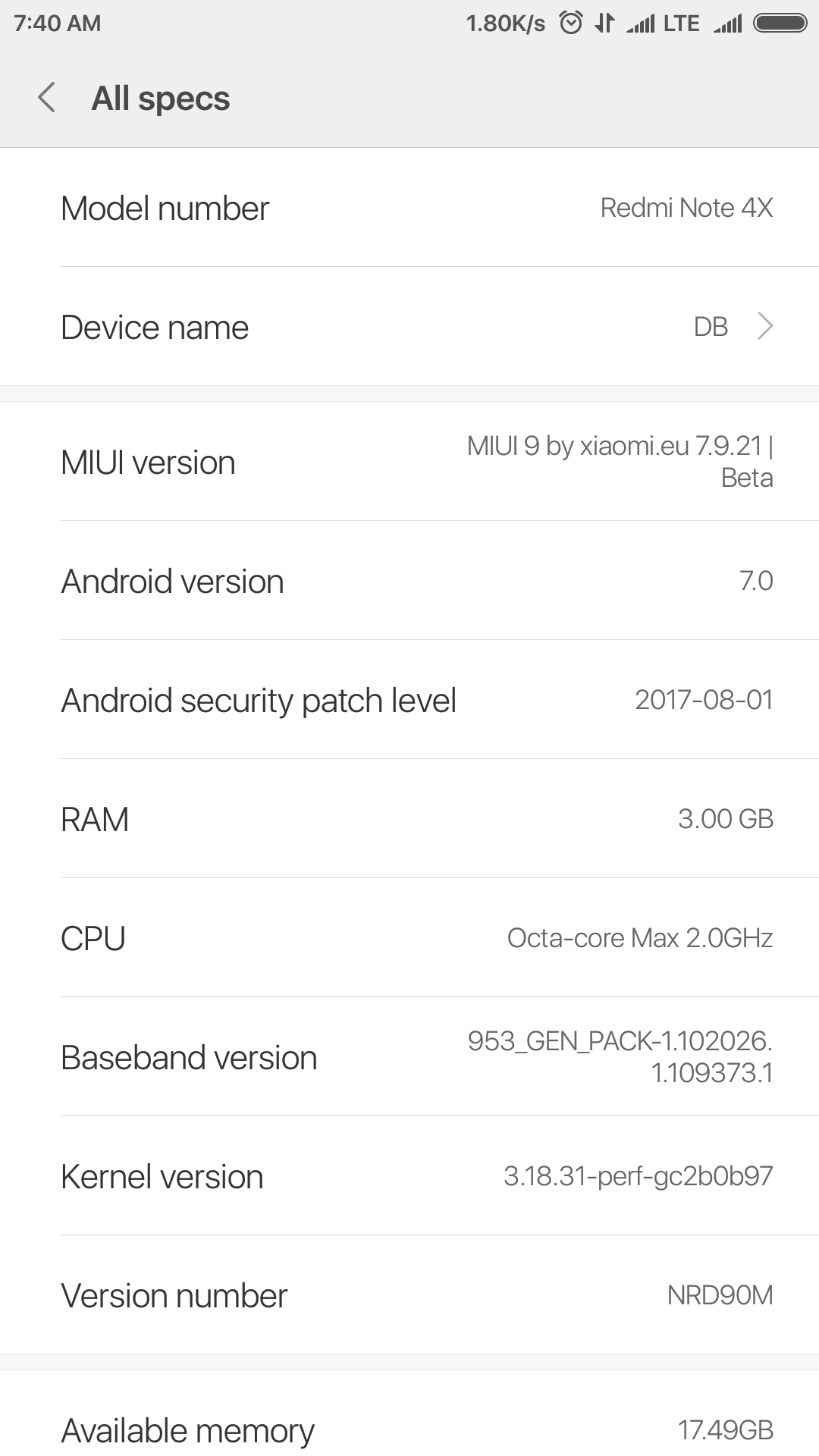819x1456 pixels.
Task: Tap the MIUI version row
Action: click(x=409, y=462)
